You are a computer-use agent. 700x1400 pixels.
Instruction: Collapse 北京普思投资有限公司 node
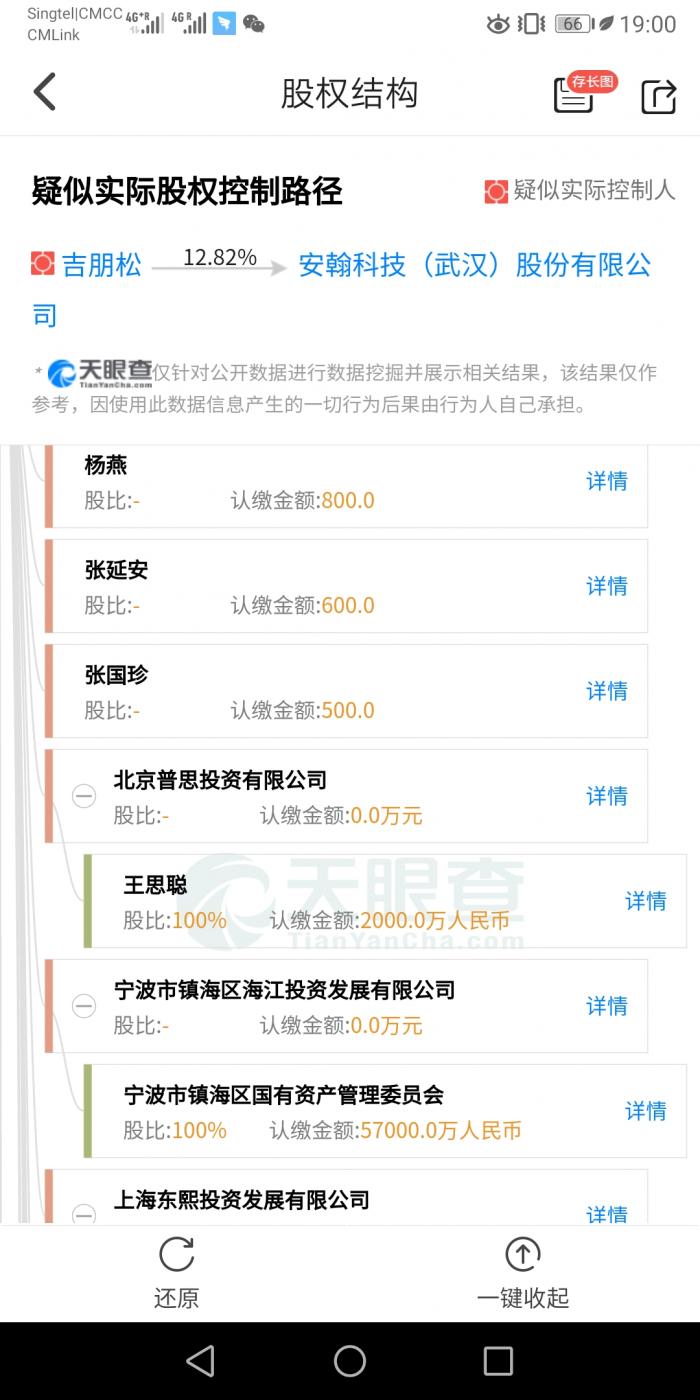(x=84, y=796)
